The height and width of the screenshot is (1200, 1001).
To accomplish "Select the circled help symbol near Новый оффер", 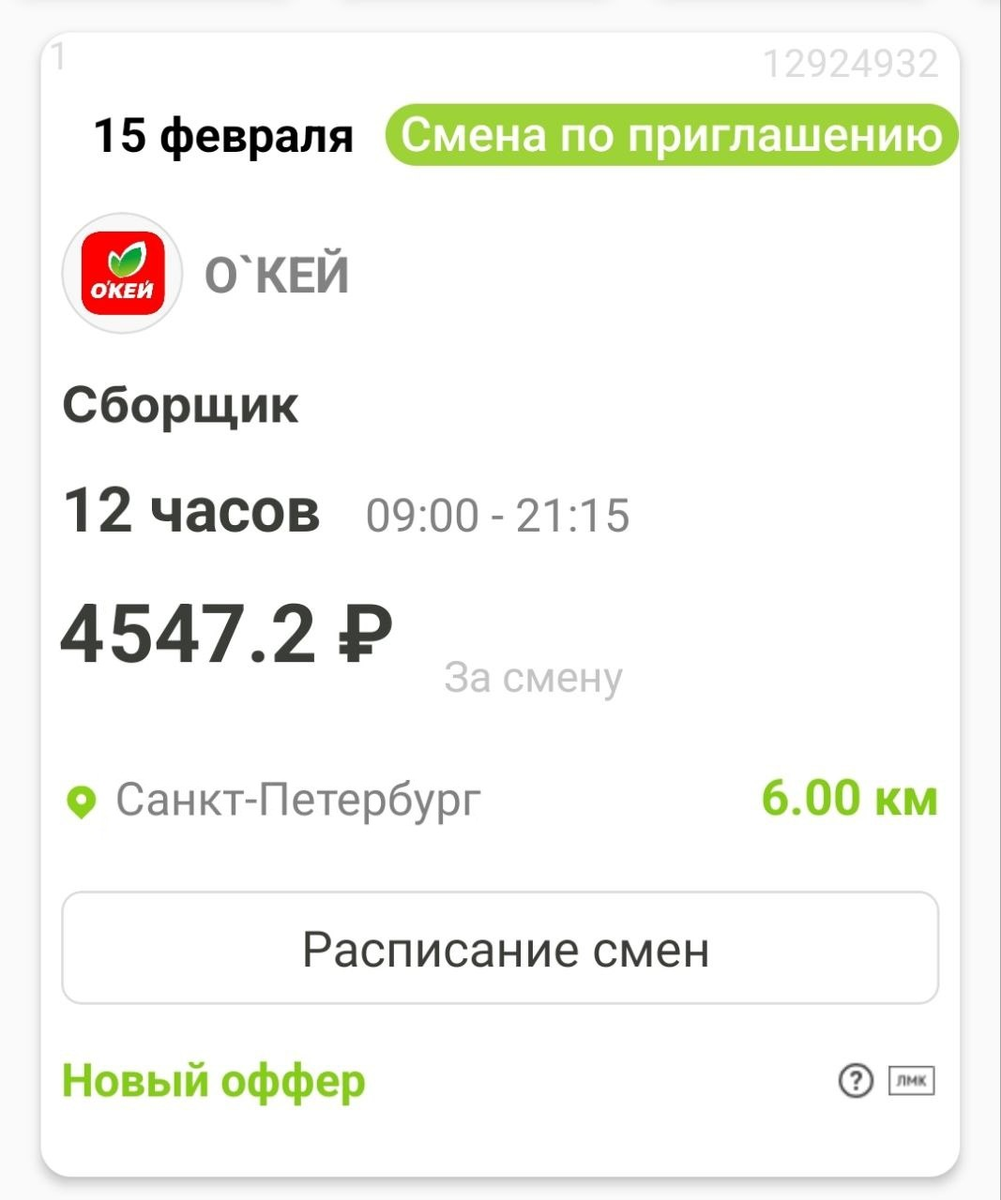I will pos(855,1082).
